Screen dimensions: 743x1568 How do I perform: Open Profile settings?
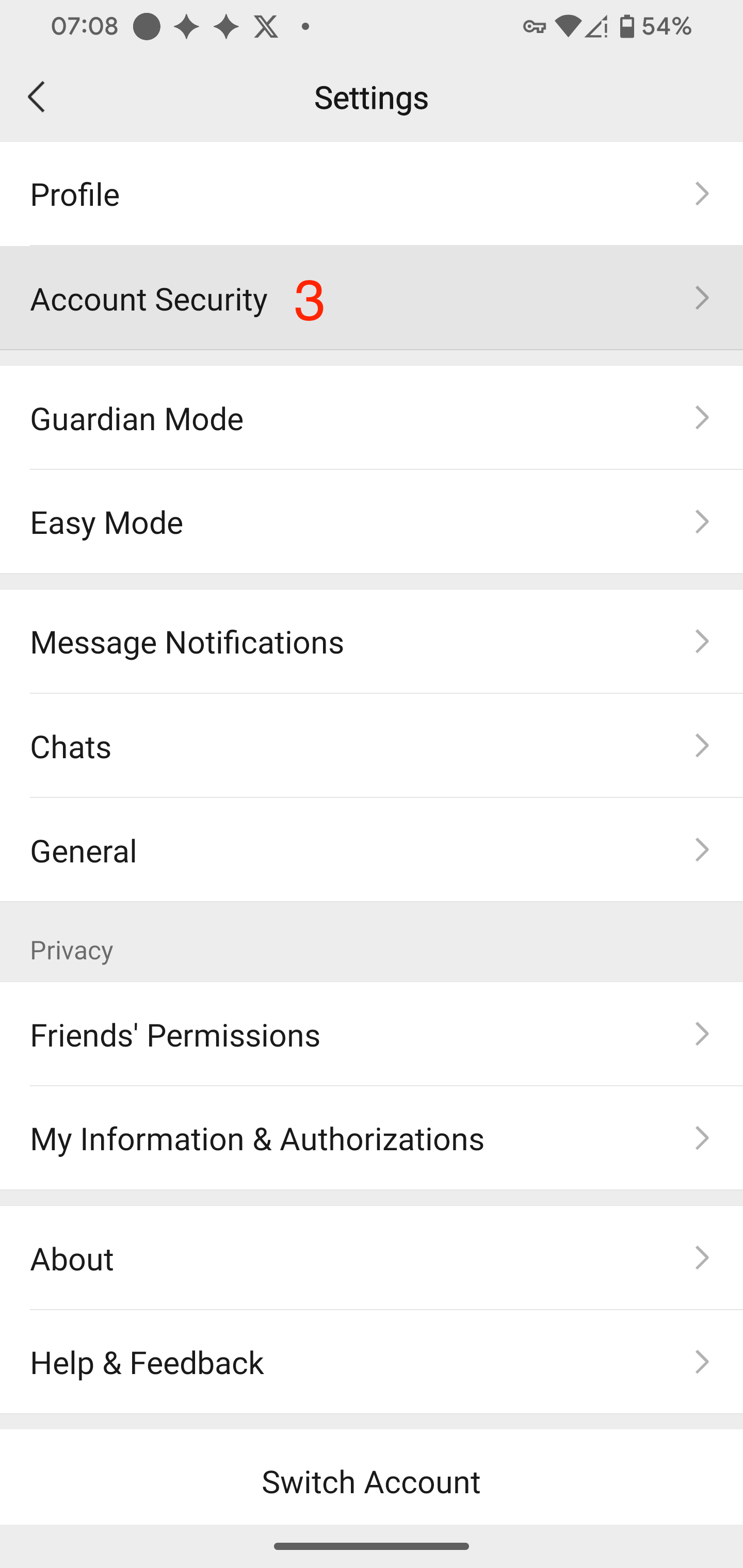click(372, 194)
